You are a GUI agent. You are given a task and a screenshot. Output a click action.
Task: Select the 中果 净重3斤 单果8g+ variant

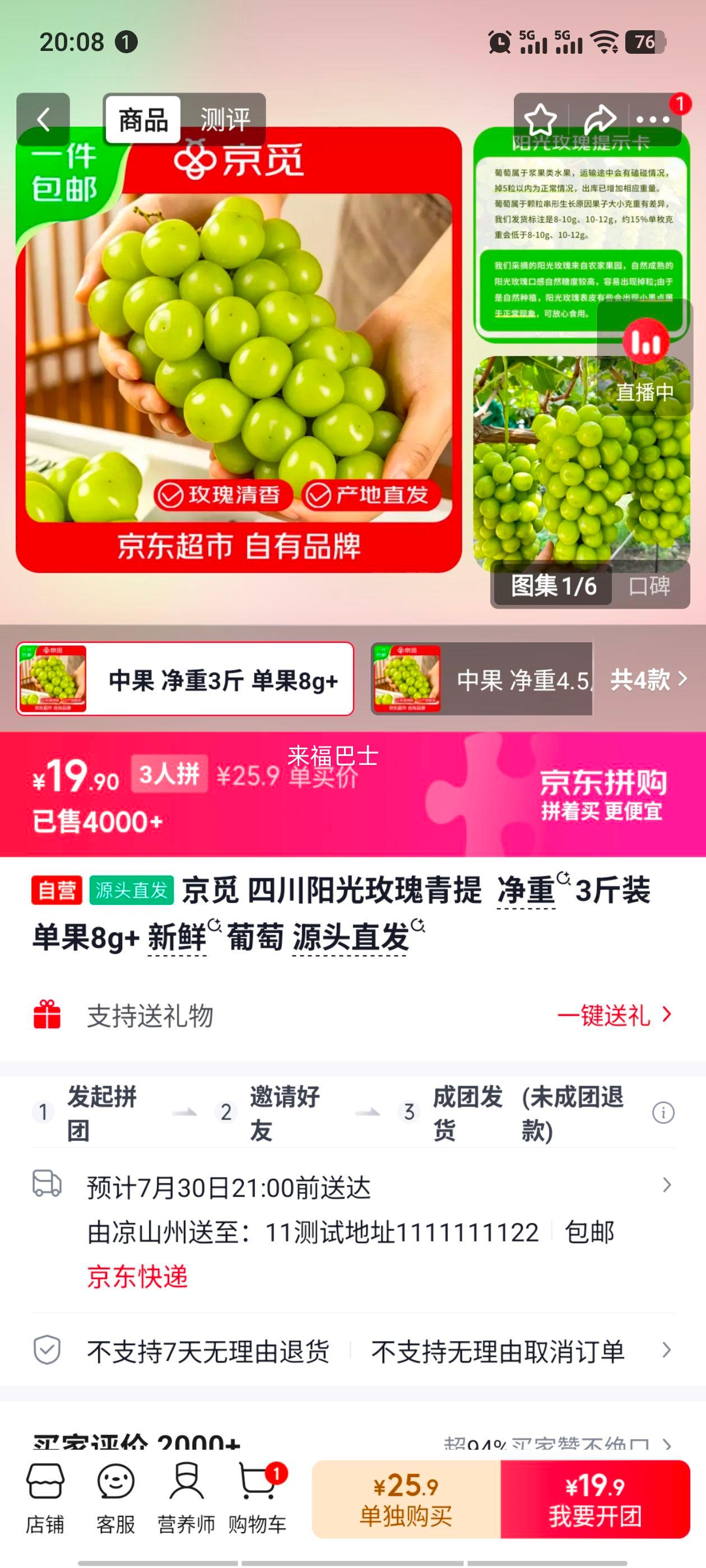pos(185,679)
